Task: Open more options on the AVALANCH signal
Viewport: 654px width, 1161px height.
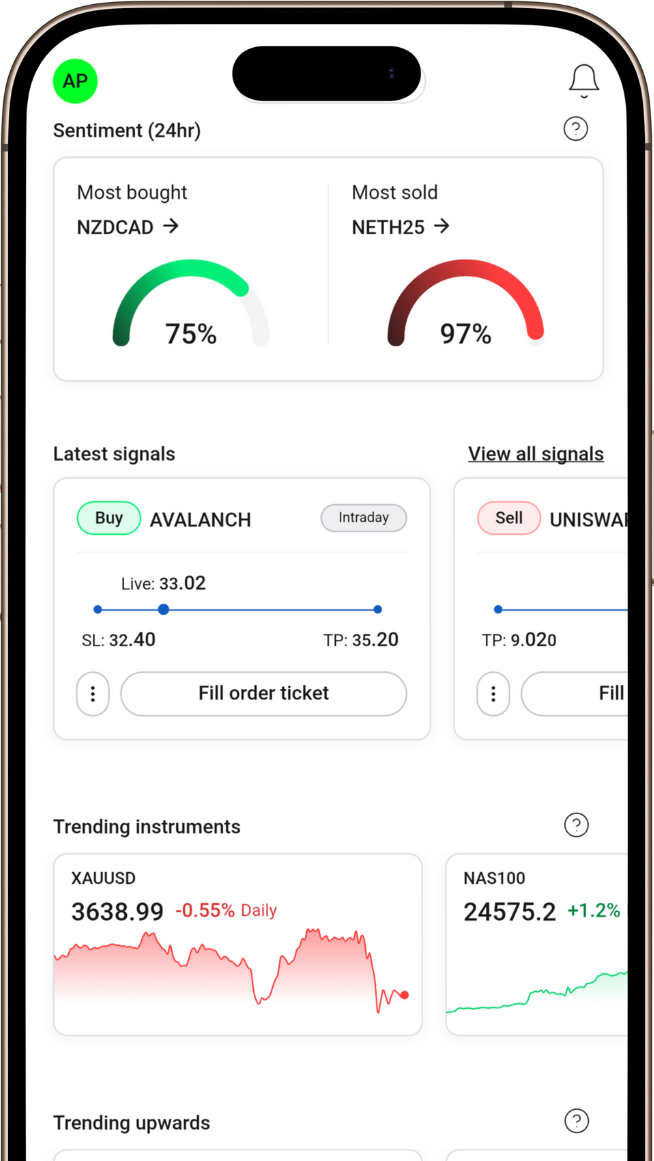Action: (93, 694)
